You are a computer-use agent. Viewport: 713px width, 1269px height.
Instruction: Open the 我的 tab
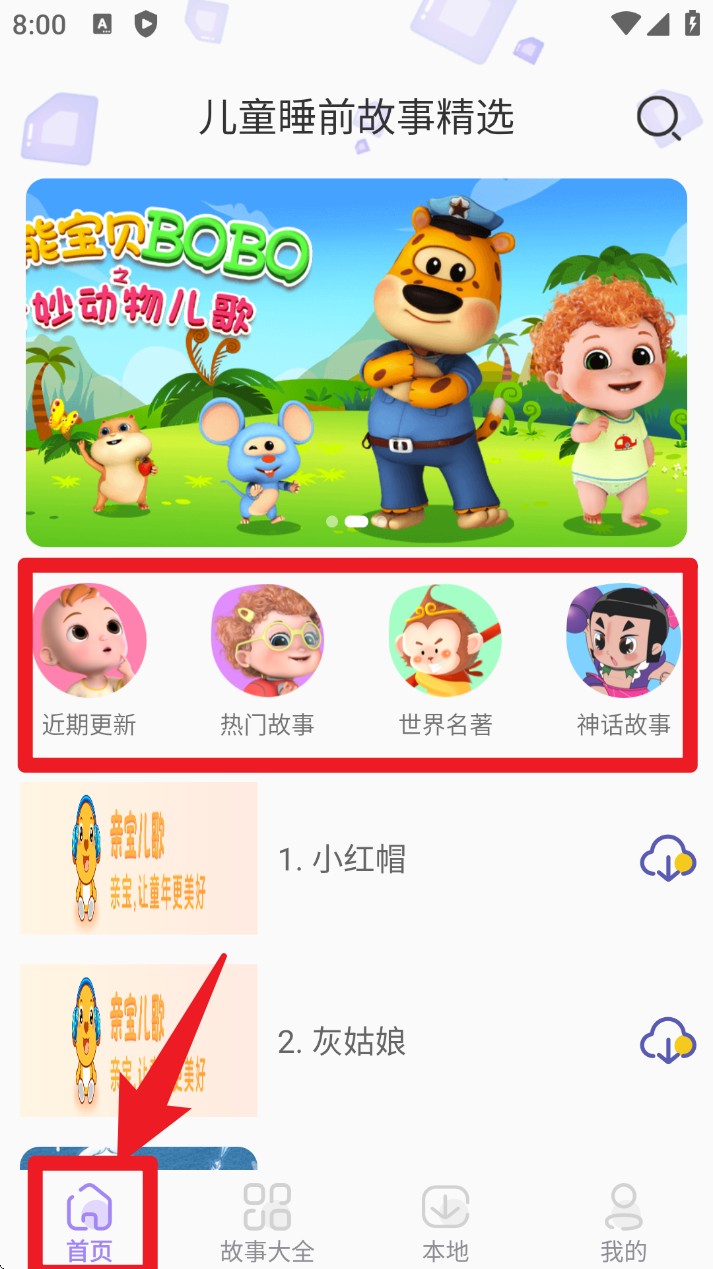(x=623, y=1222)
